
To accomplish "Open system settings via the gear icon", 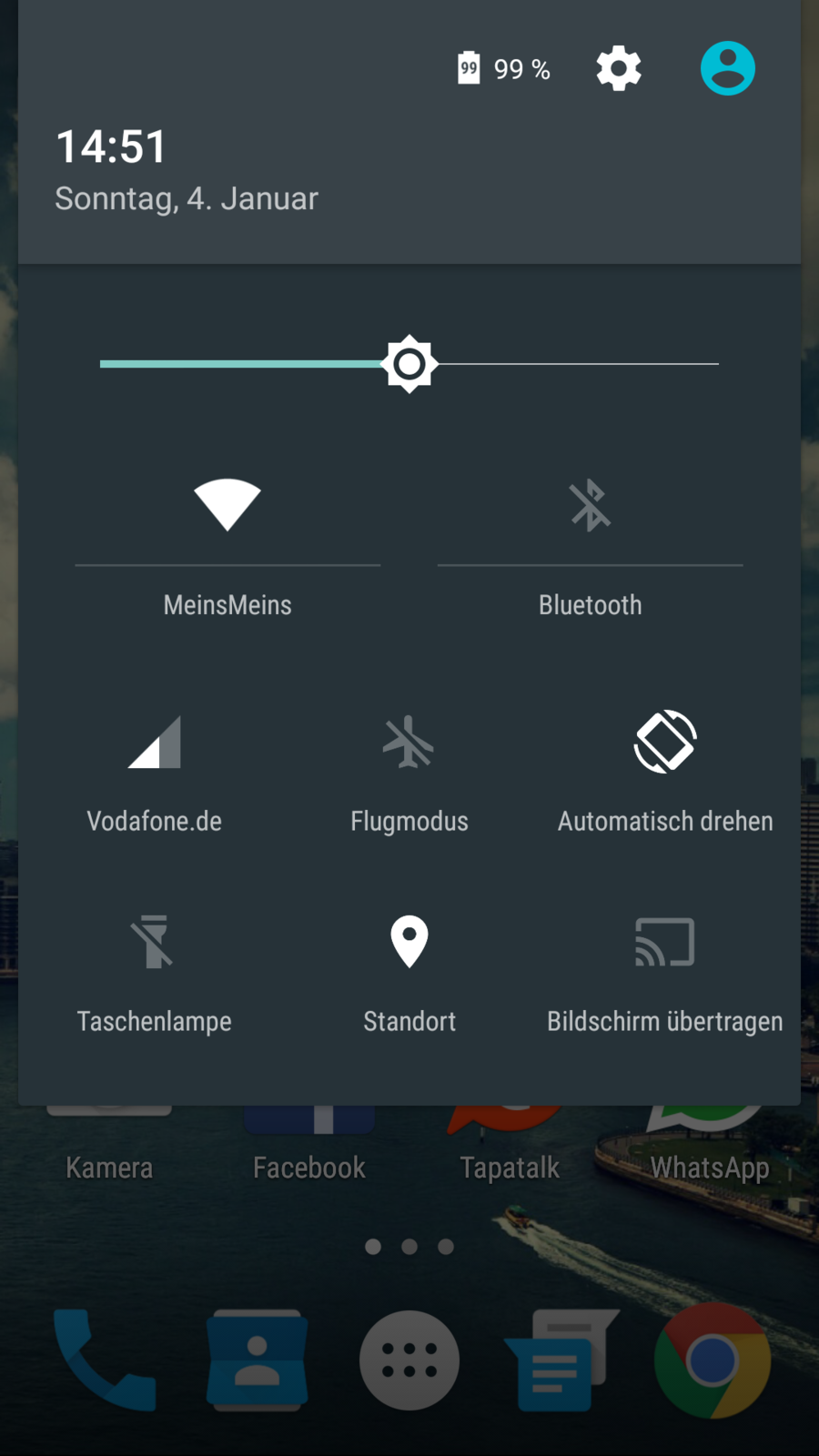I will (618, 68).
